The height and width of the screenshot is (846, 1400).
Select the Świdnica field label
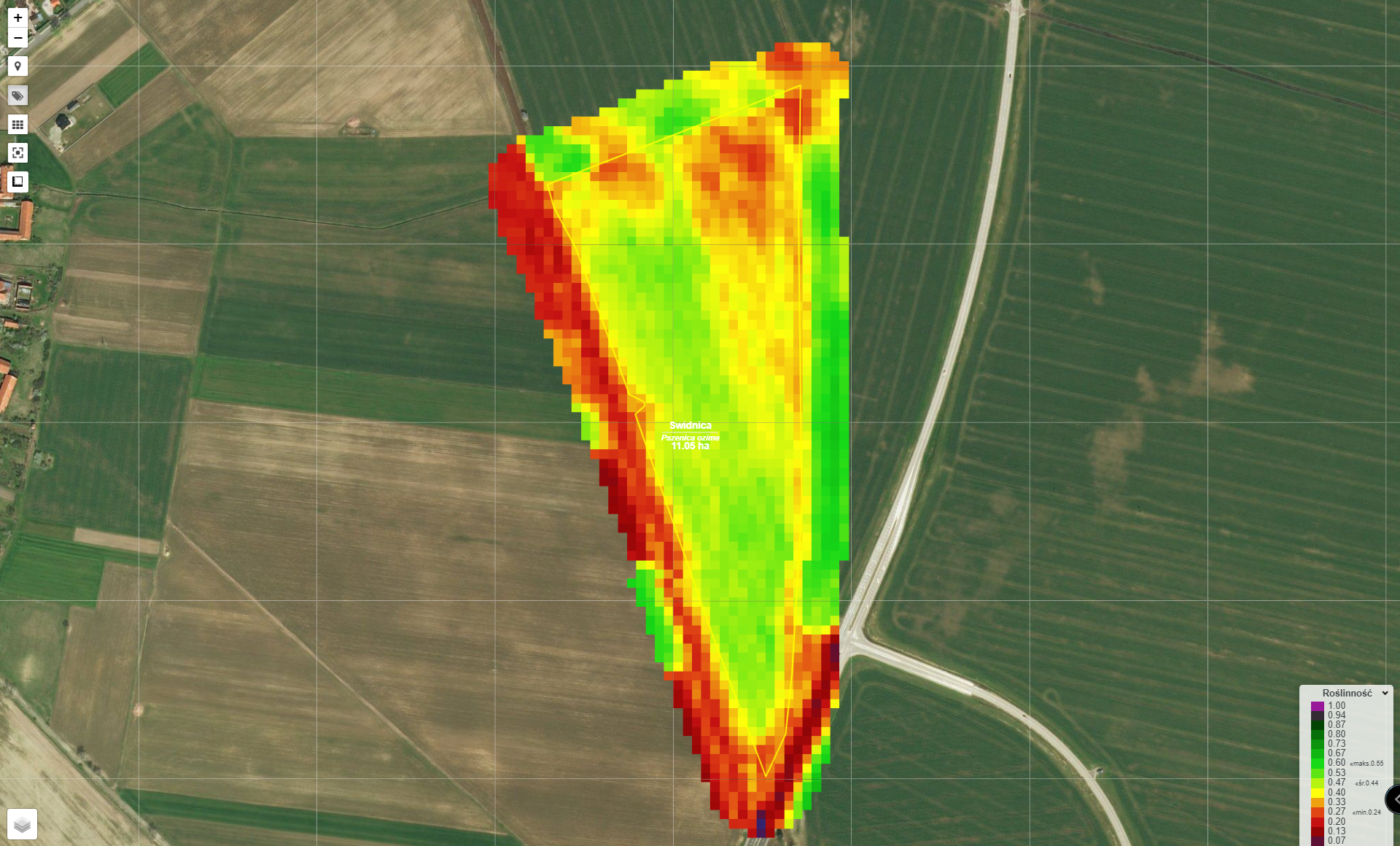(690, 426)
